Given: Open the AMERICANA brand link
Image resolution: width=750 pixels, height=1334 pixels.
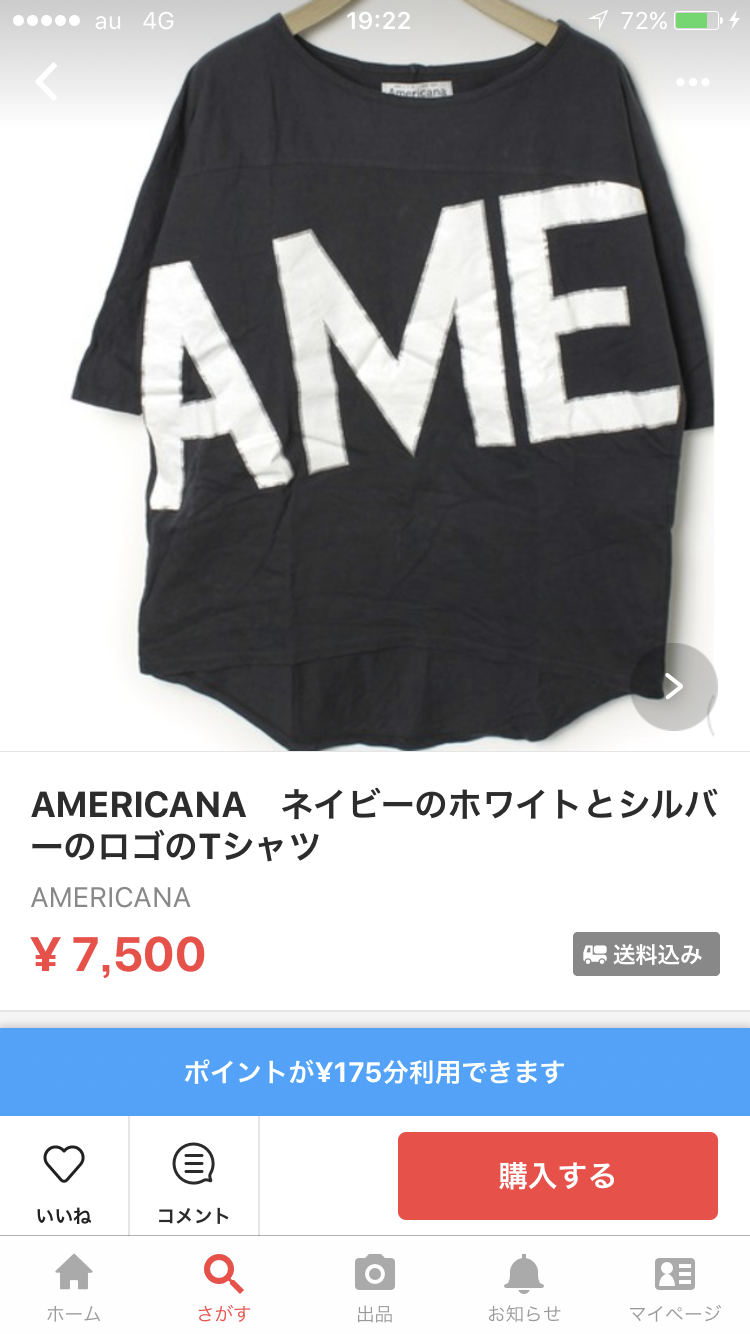Looking at the screenshot, I should [x=111, y=897].
